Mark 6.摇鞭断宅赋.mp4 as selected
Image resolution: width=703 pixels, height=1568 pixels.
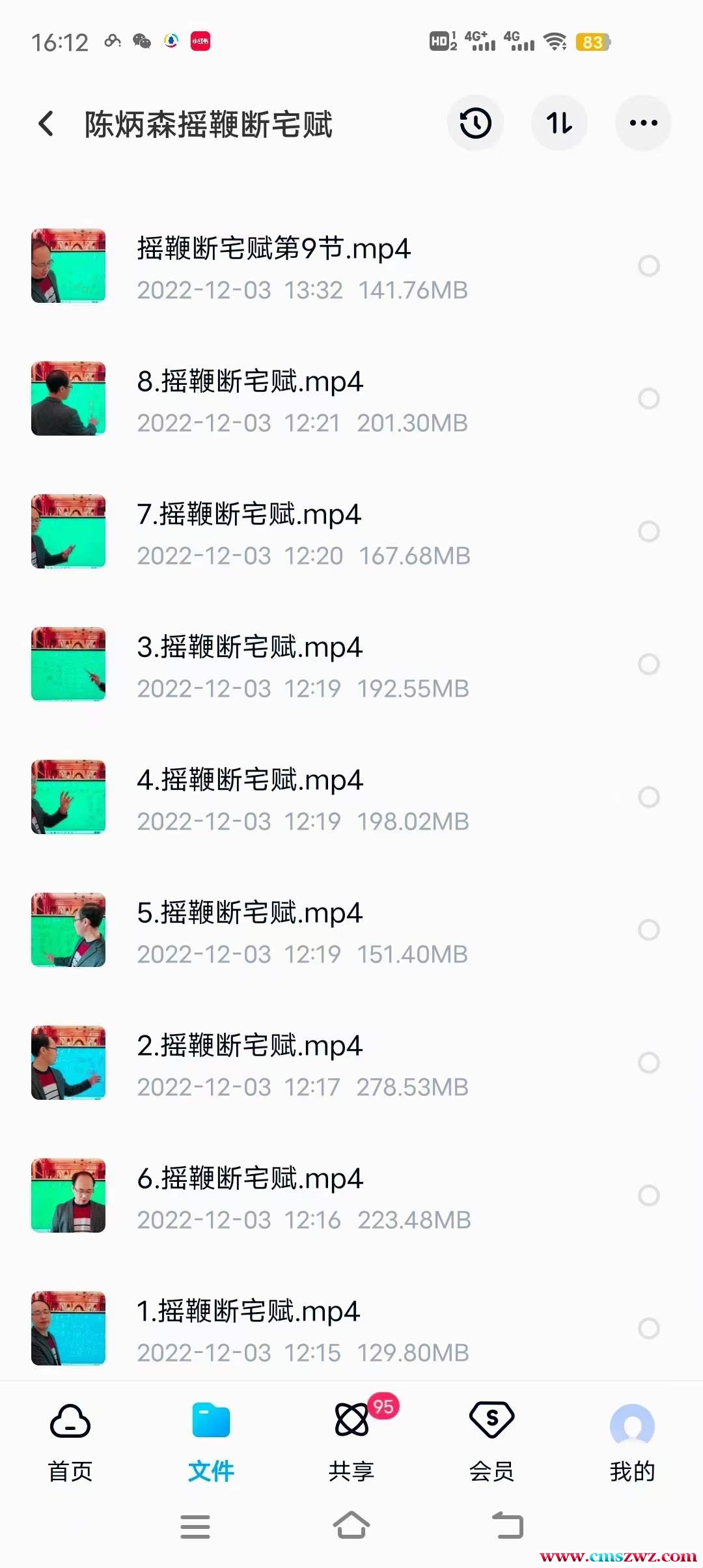648,1196
